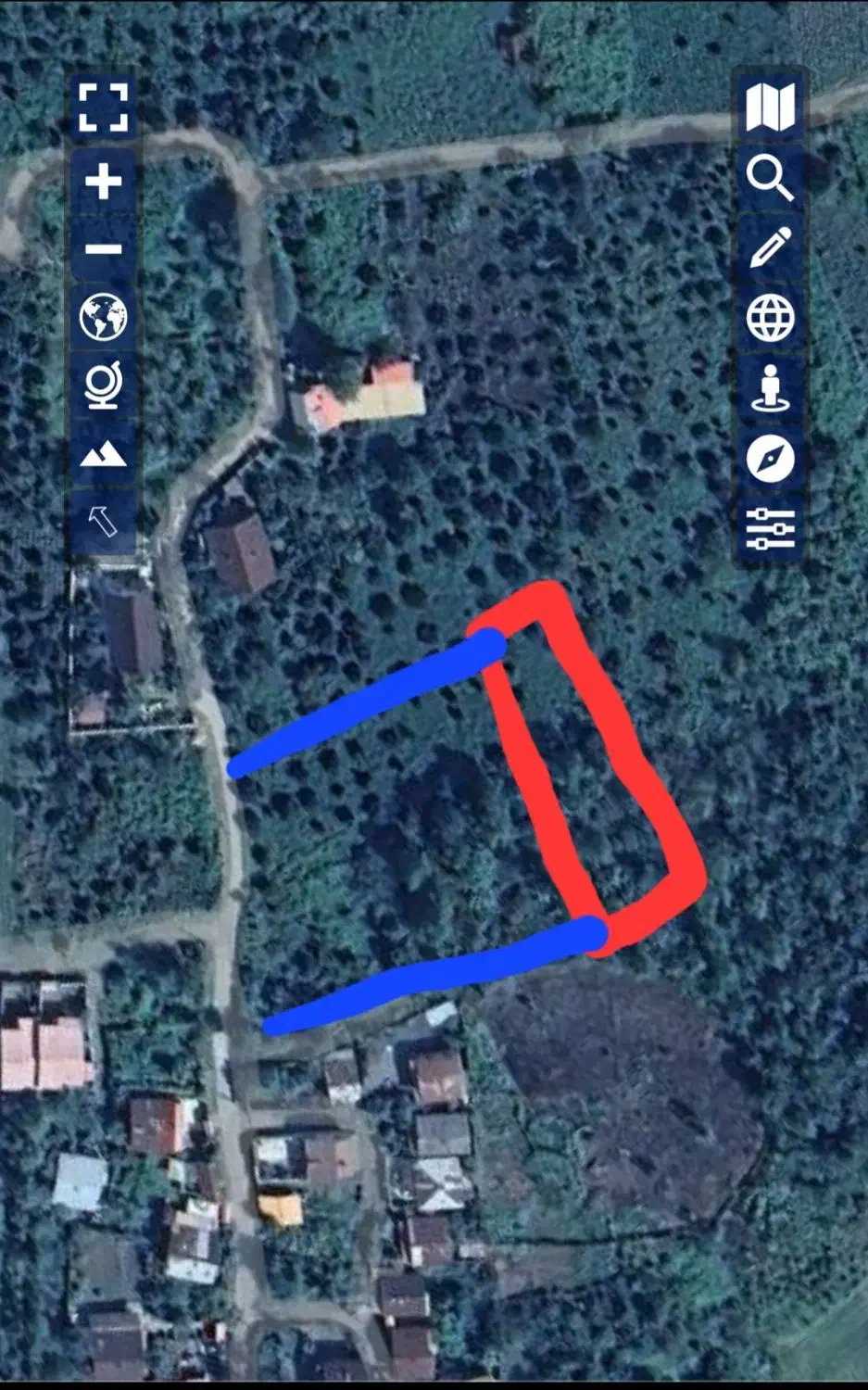
Task: Open the desk globe 3D view icon
Action: [x=103, y=385]
